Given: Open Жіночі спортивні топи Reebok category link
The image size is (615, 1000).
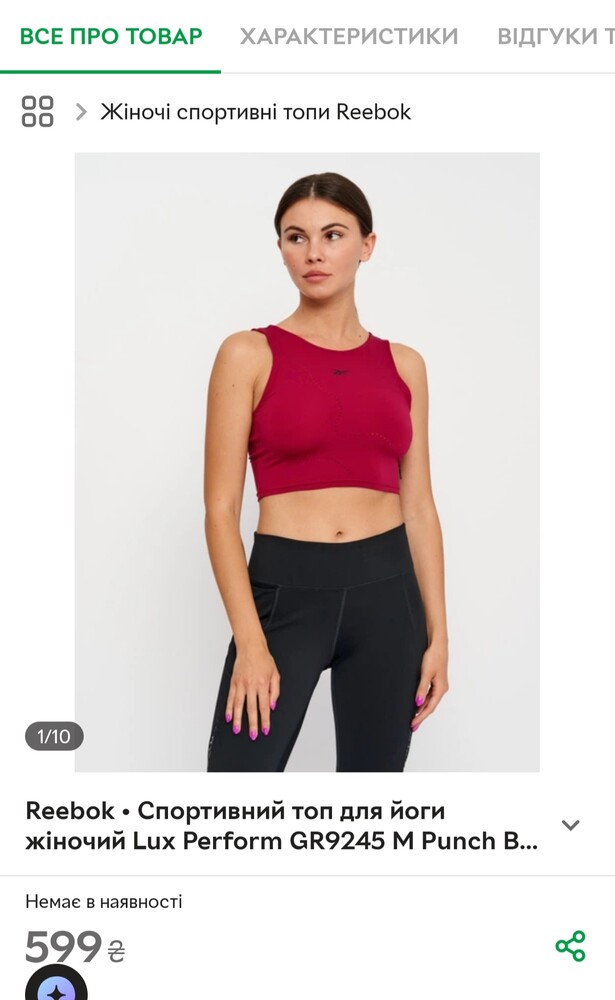Looking at the screenshot, I should 256,112.
